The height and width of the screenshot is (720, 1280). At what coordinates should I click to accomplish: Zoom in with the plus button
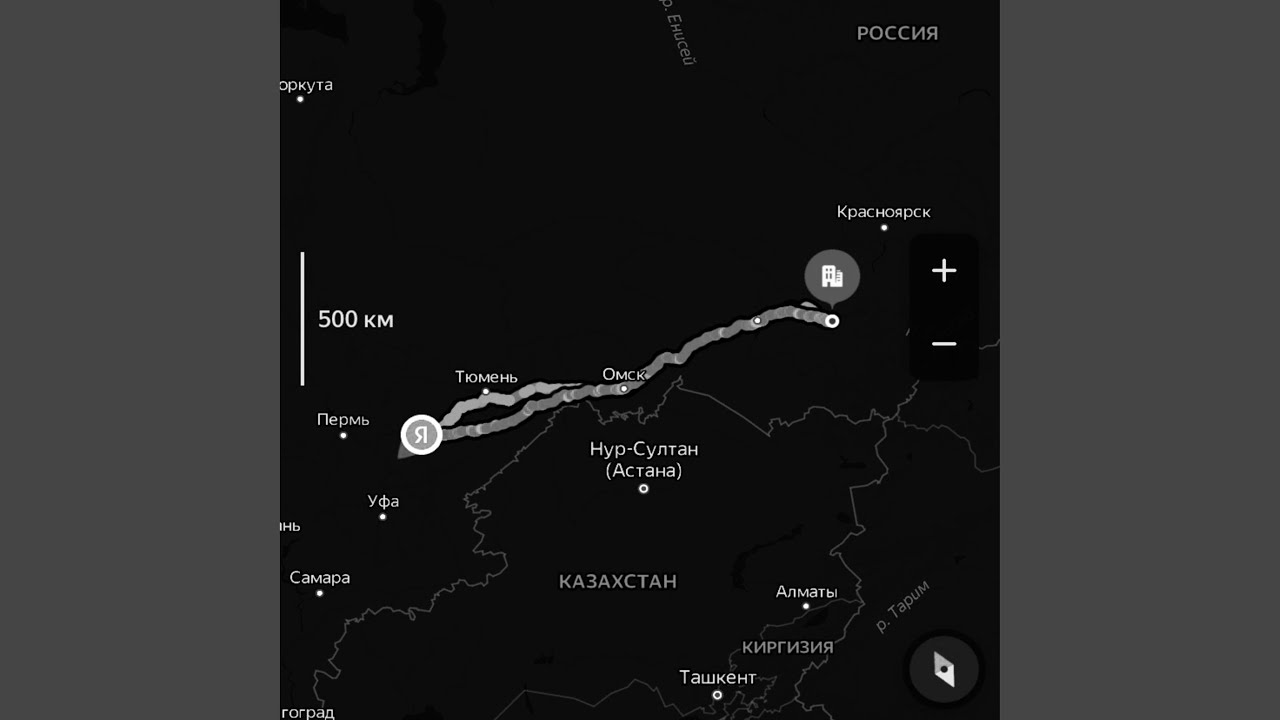tap(944, 271)
